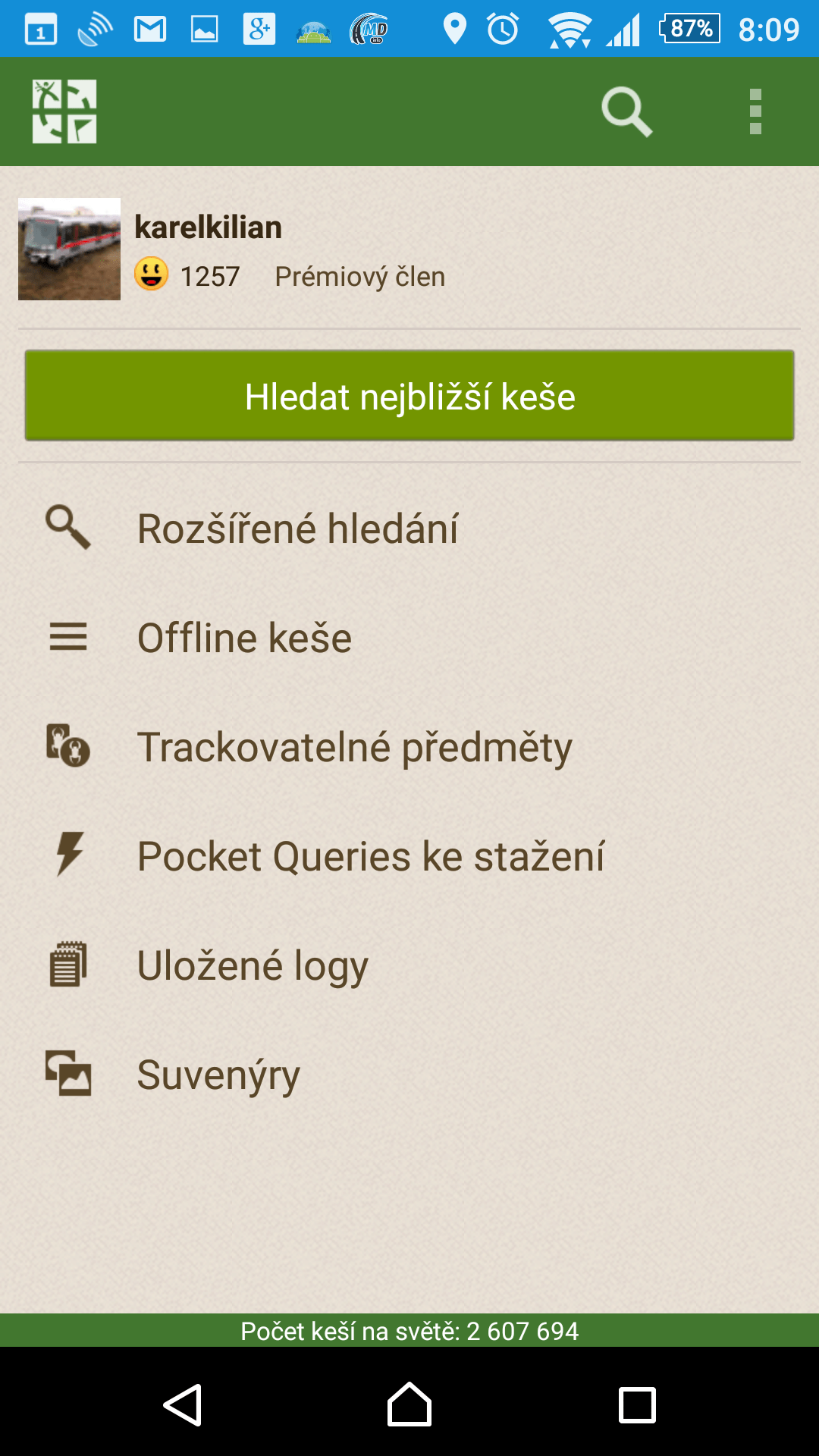Screen dimensions: 819x1456
Task: Tap the system back button
Action: 182,1404
